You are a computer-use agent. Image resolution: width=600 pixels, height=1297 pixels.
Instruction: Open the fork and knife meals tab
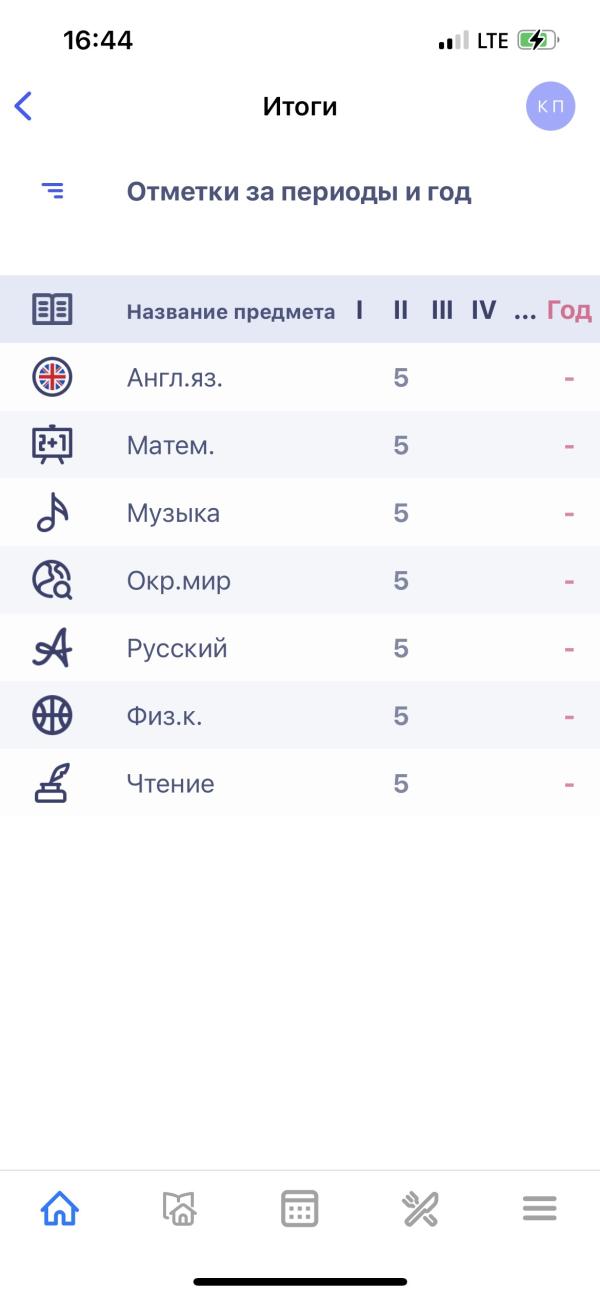(420, 1209)
